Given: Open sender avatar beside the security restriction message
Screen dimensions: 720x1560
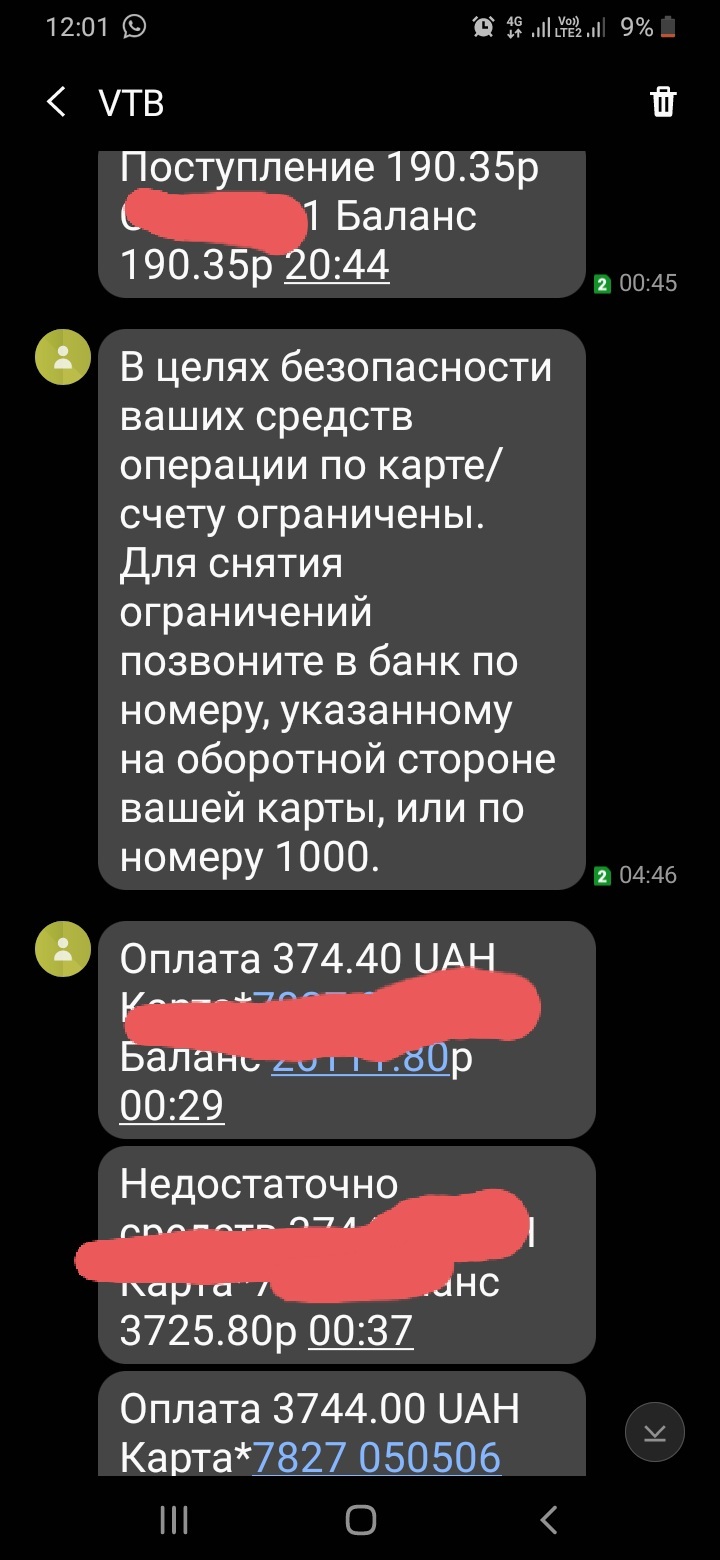Looking at the screenshot, I should 63,357.
